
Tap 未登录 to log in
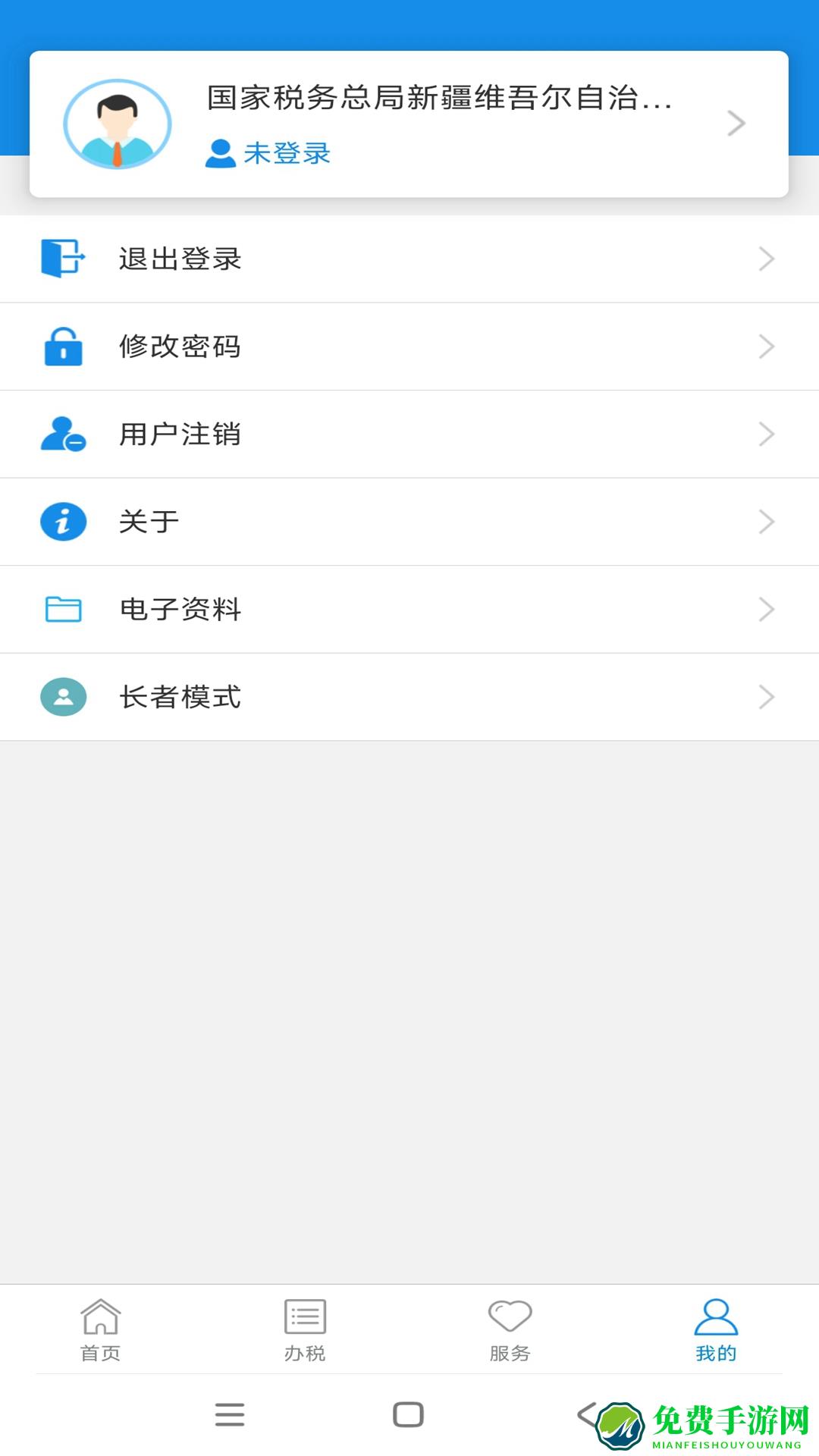287,153
